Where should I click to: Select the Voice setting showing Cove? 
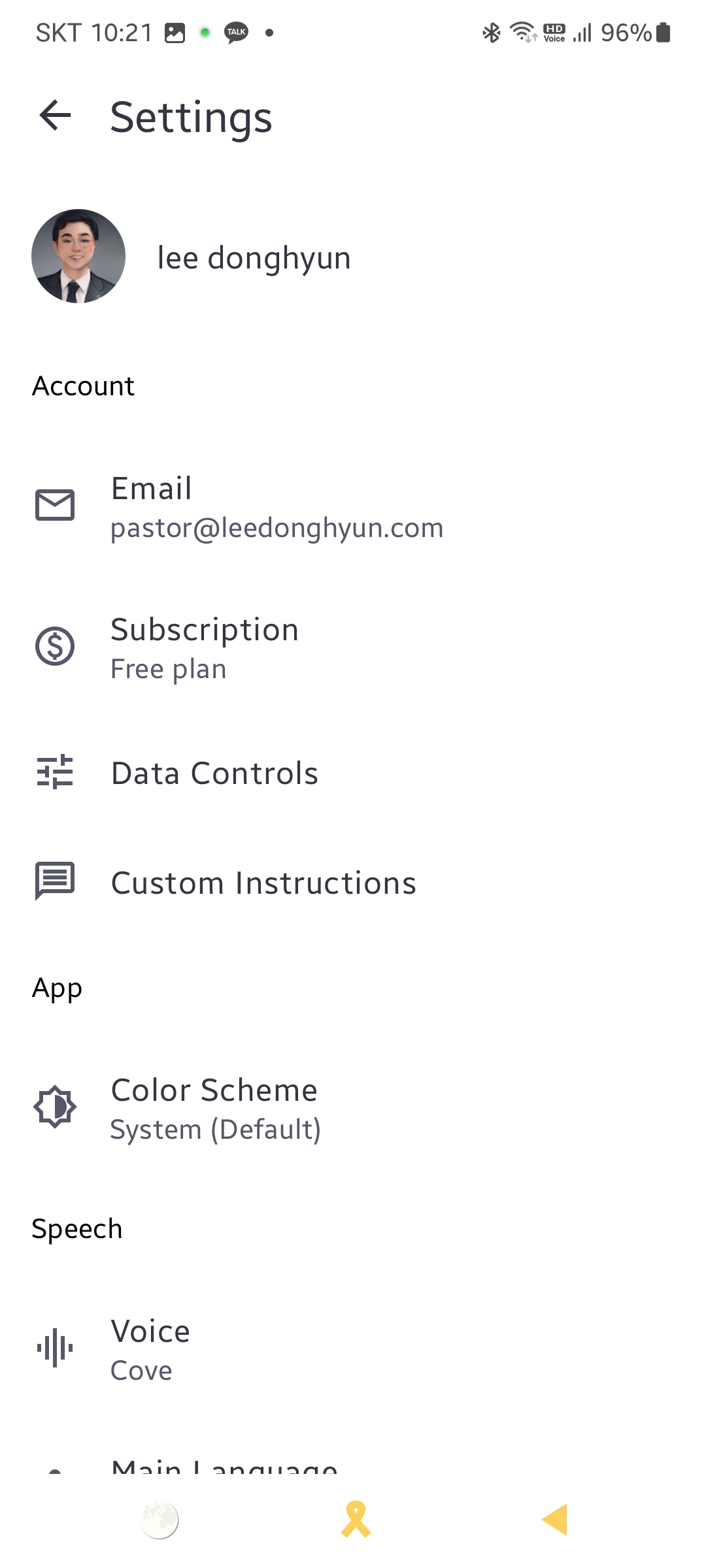[353, 1349]
